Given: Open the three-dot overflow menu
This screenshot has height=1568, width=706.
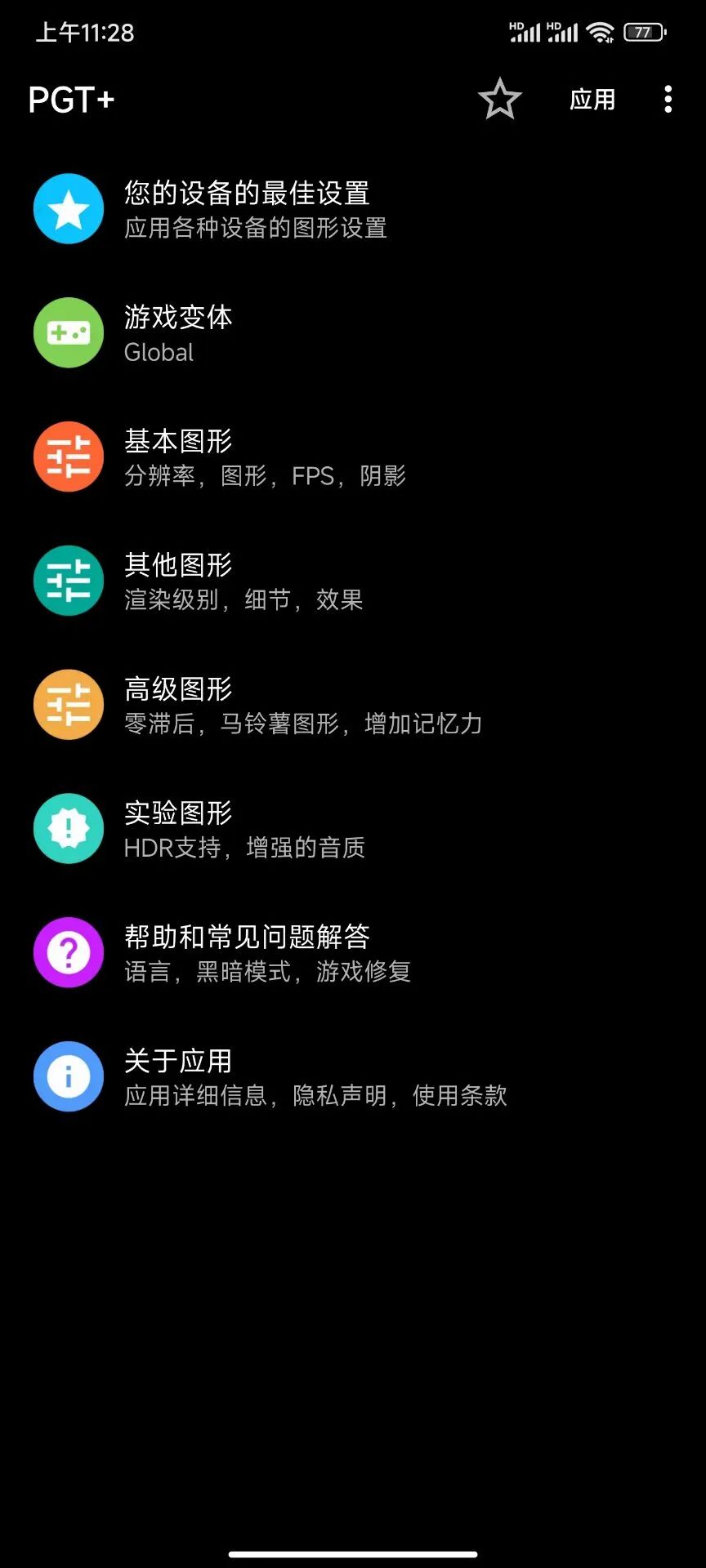Looking at the screenshot, I should point(668,100).
